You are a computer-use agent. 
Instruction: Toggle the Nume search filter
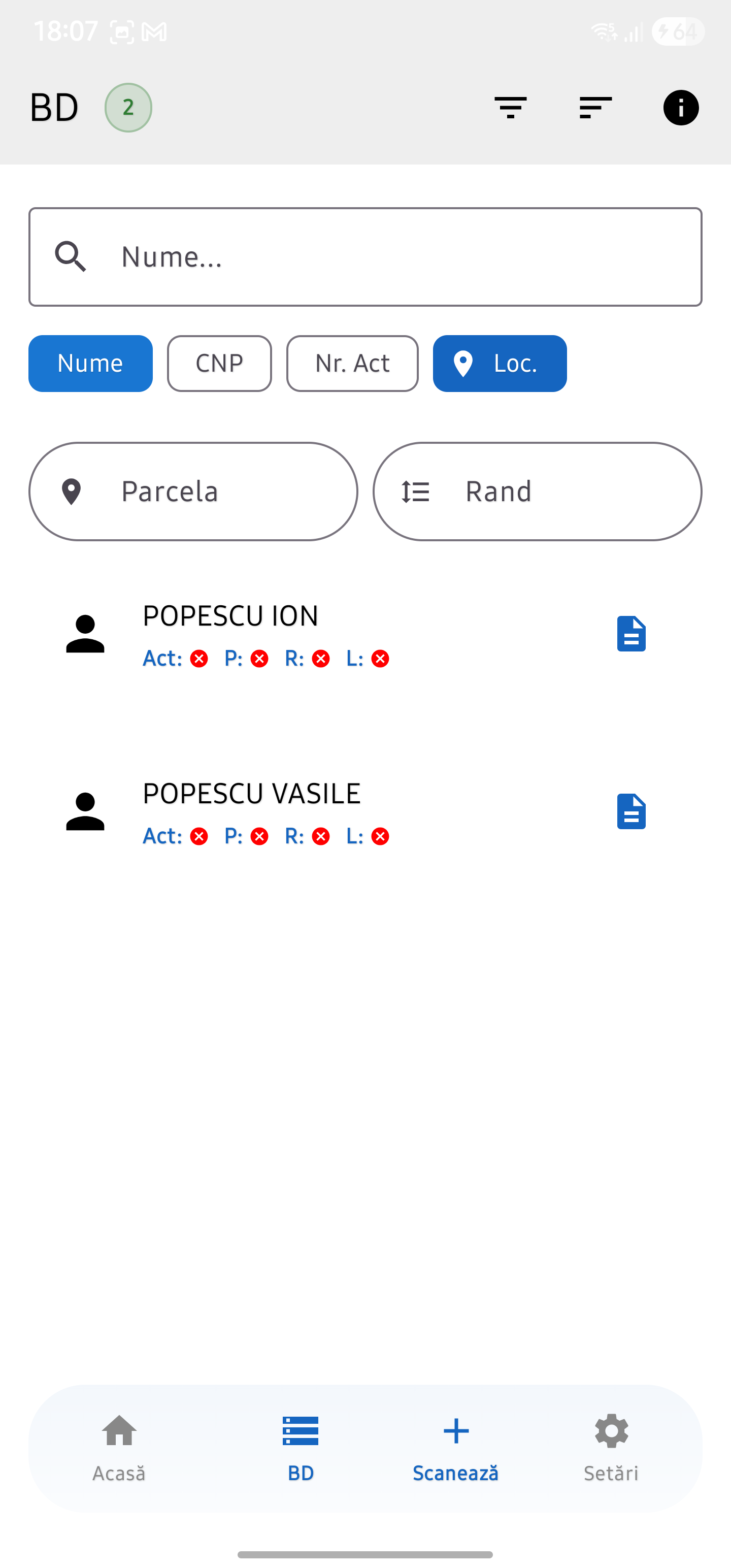point(90,364)
